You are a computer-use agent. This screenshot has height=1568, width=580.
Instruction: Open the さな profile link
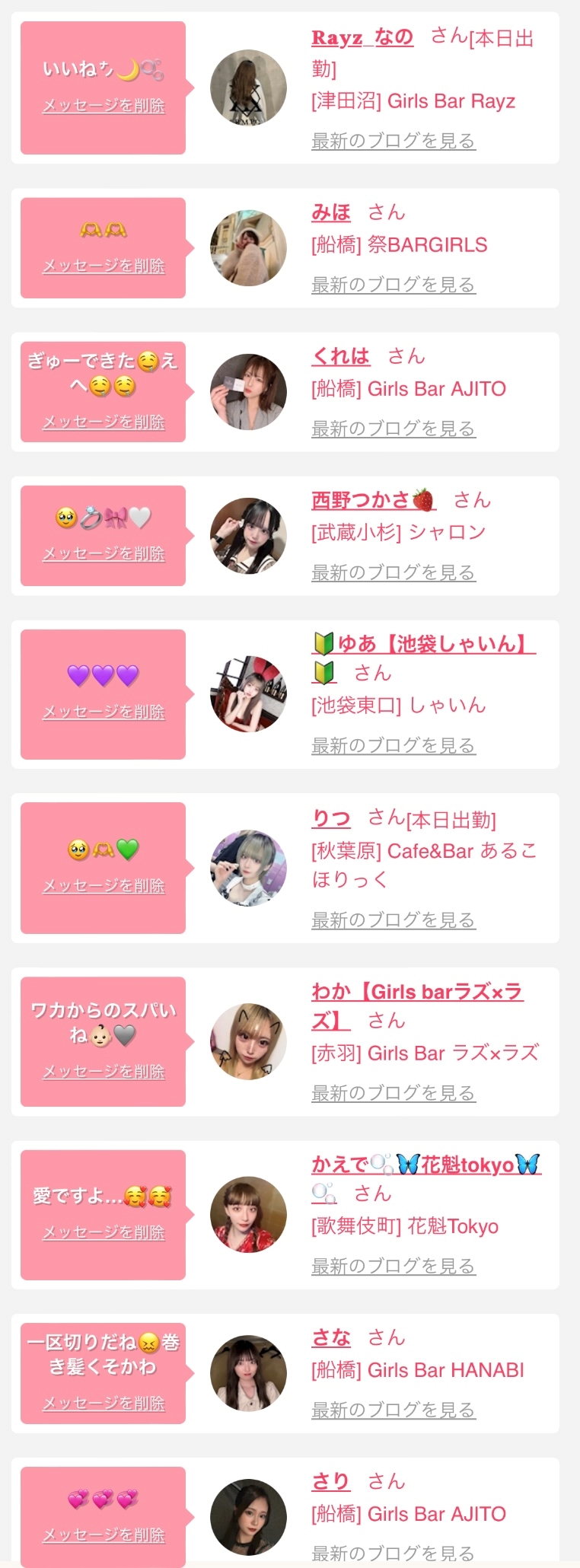pos(331,1337)
